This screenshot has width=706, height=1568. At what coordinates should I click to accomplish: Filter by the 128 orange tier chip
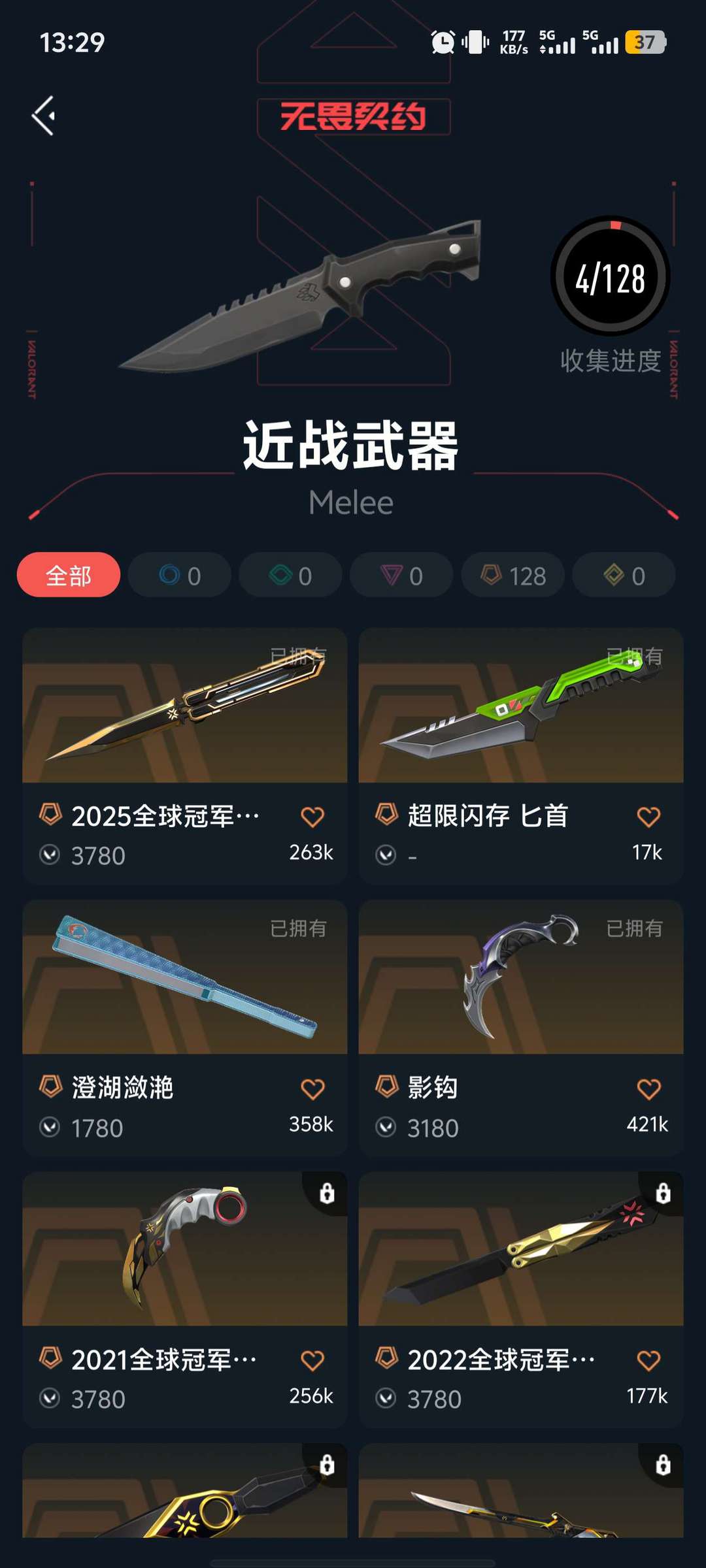[513, 575]
